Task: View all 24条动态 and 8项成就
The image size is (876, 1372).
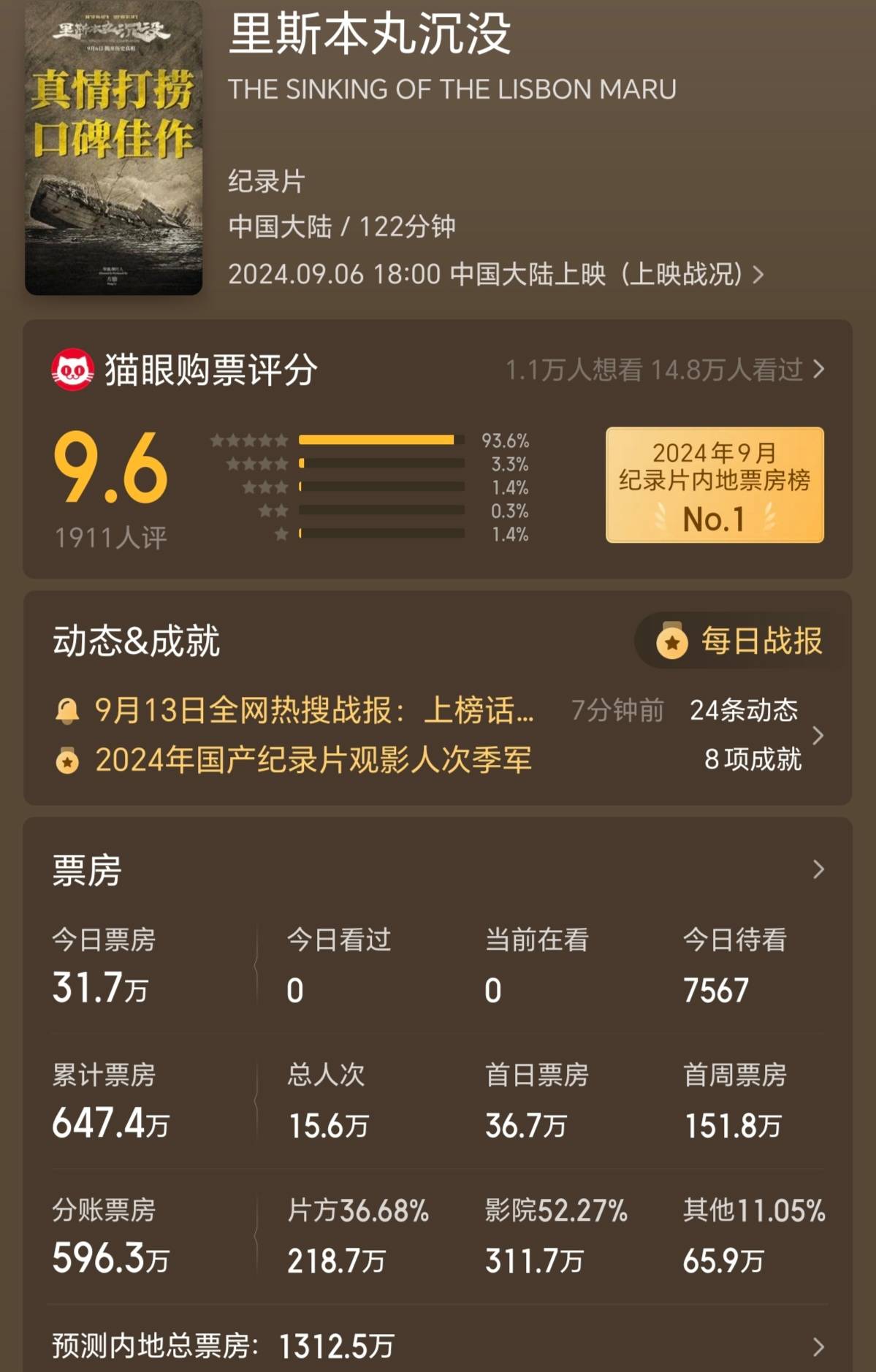Action: point(754,735)
